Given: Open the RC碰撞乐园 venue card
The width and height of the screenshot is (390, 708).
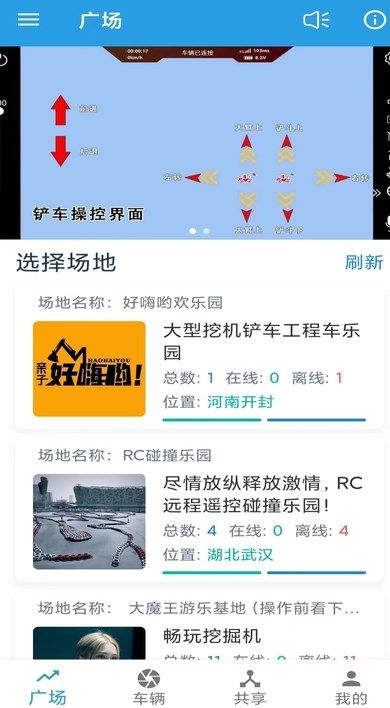Looking at the screenshot, I should click(x=199, y=509).
